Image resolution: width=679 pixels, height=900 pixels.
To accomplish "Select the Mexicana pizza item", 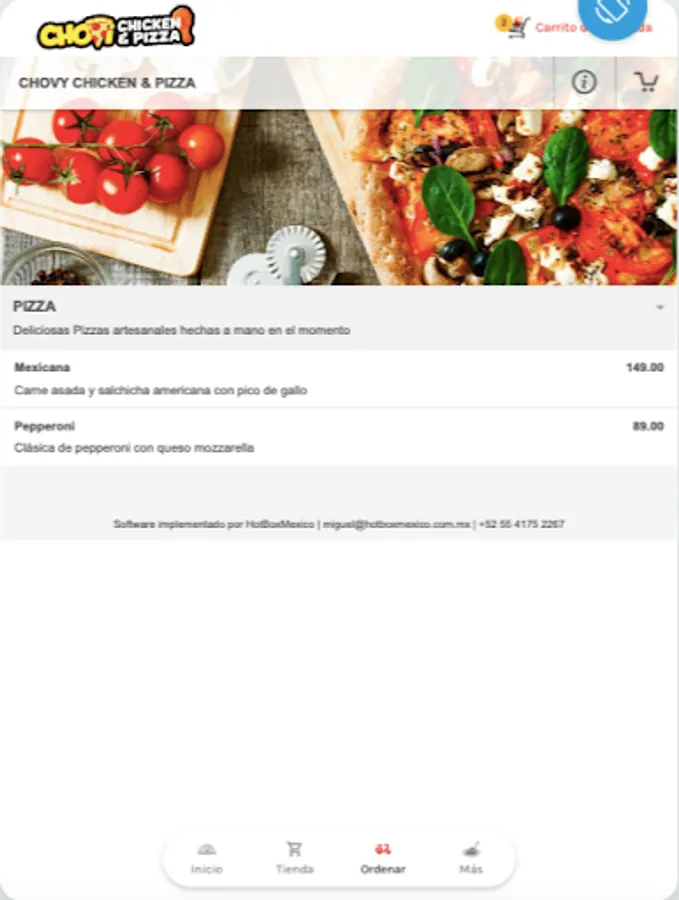I will pos(339,379).
